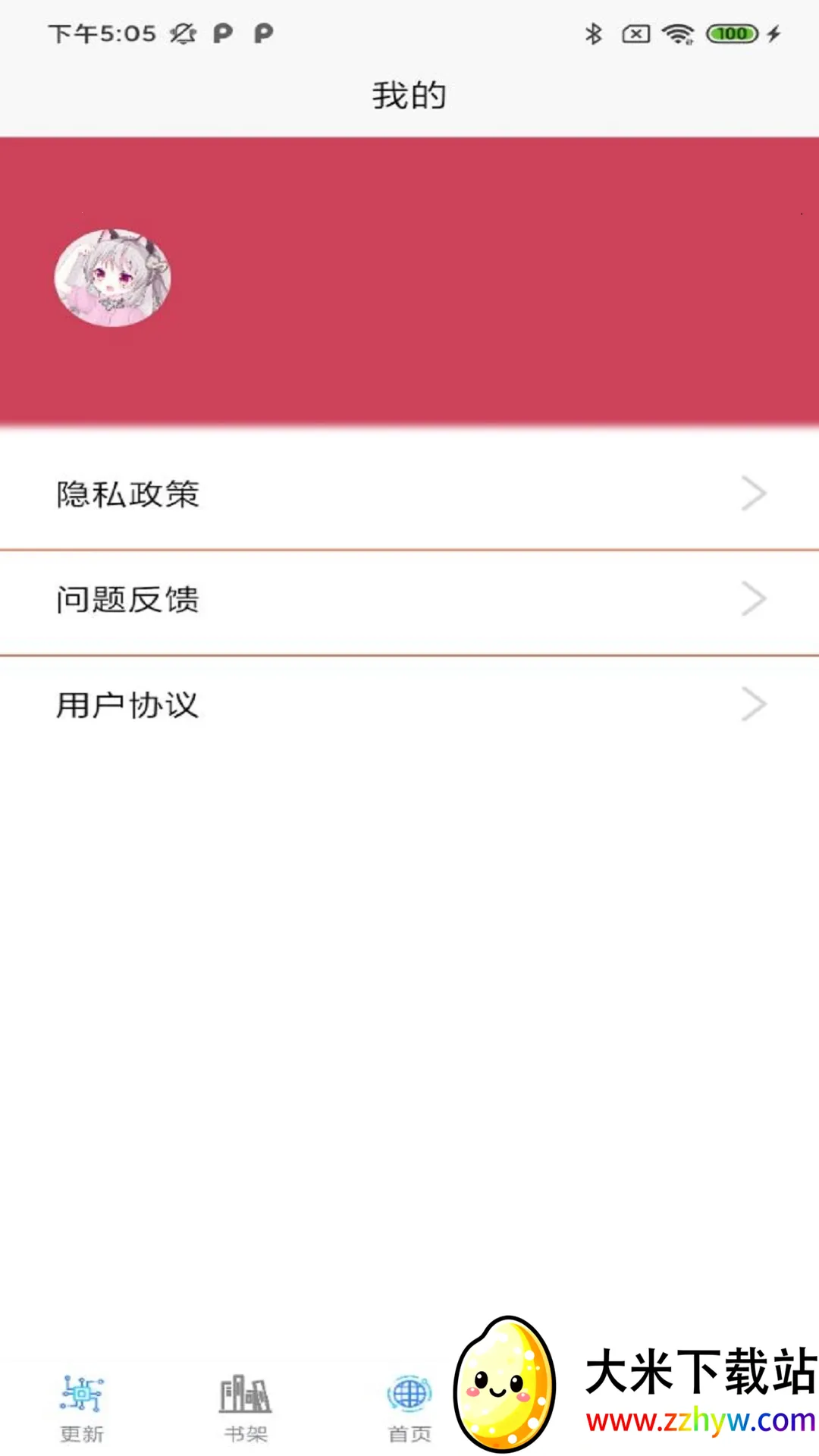Expand the 隐私政策 row chevron

point(753,494)
